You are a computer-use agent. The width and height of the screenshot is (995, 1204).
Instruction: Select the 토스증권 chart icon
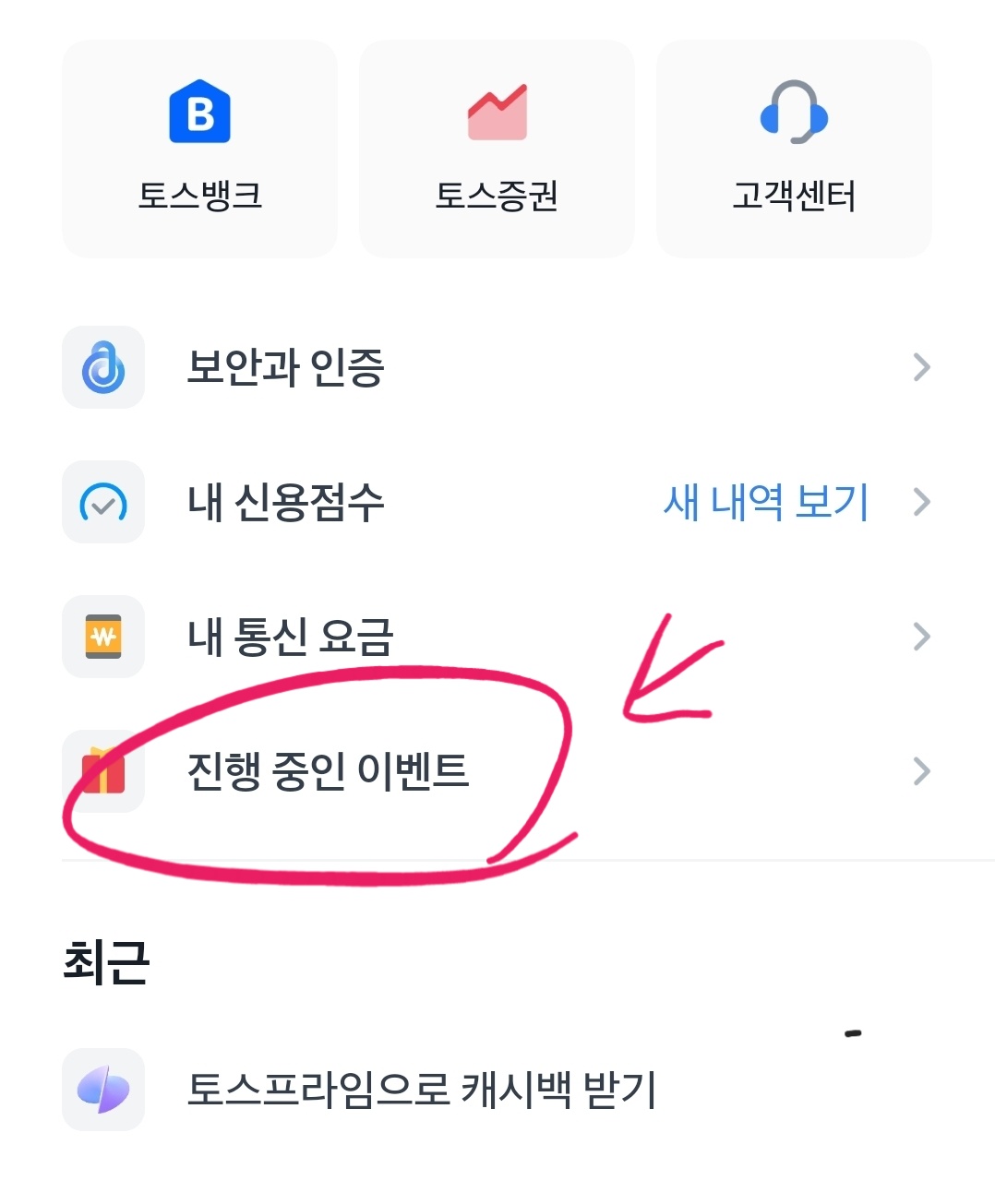[497, 113]
